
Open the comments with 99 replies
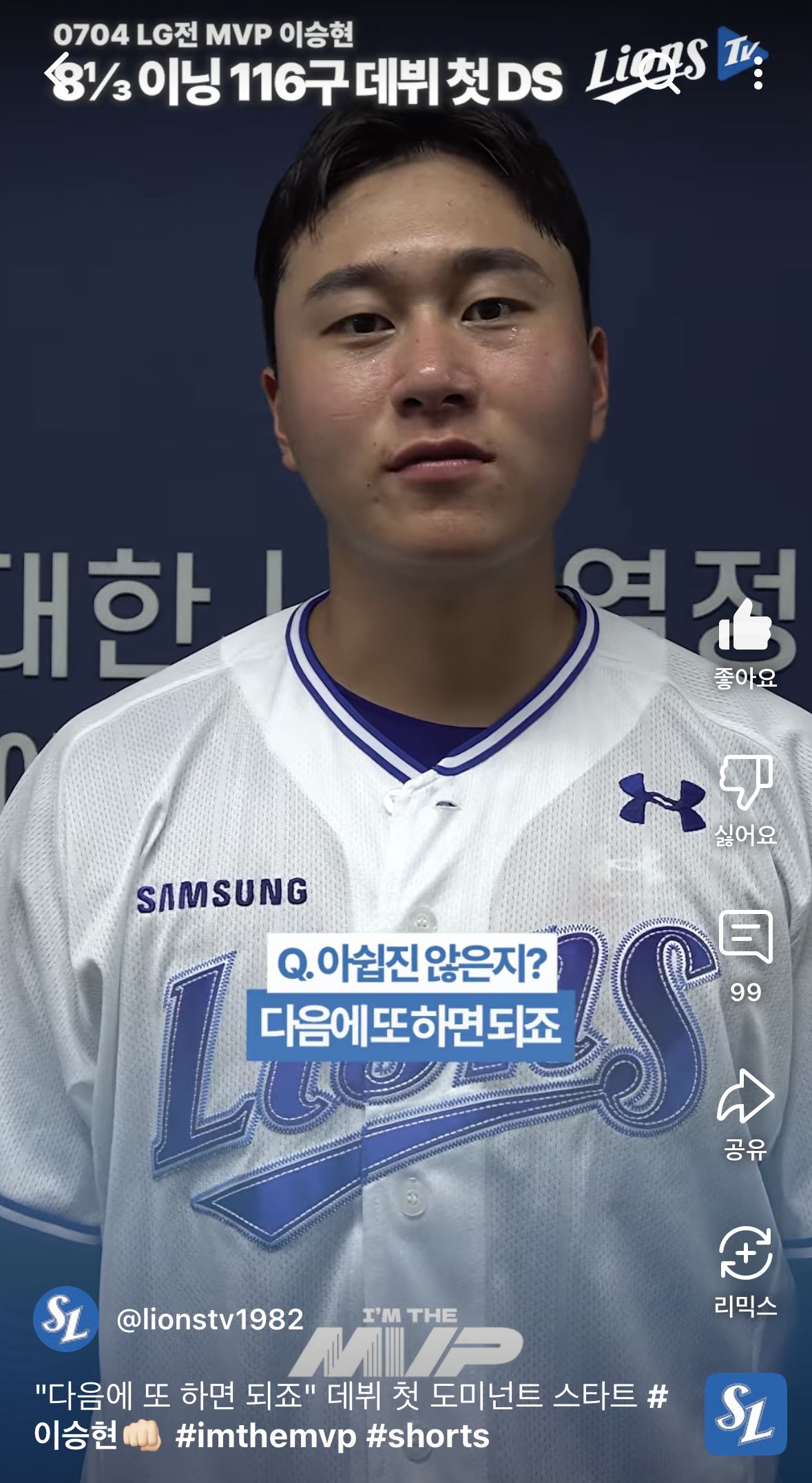(x=745, y=956)
